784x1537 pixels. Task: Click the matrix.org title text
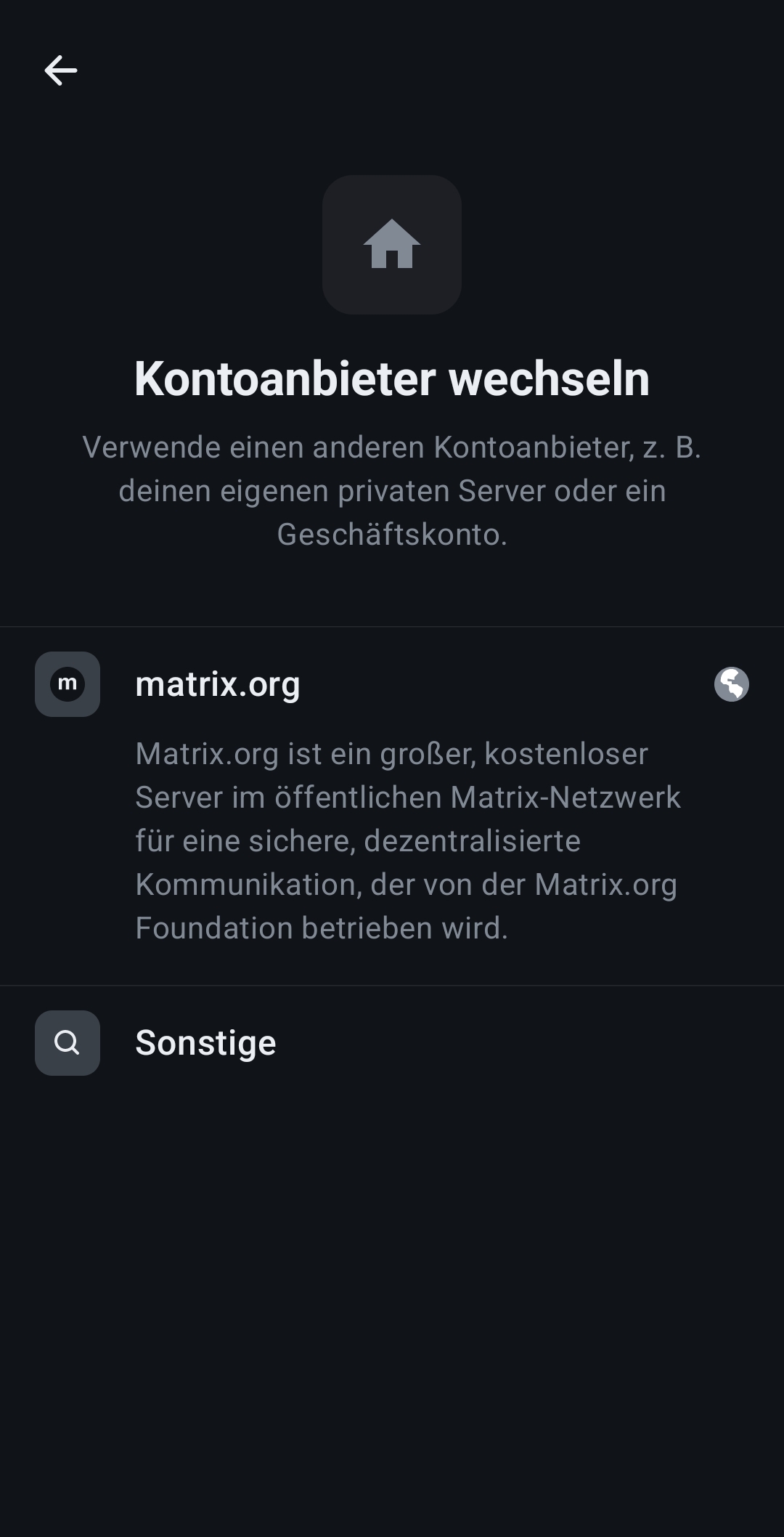click(x=219, y=684)
